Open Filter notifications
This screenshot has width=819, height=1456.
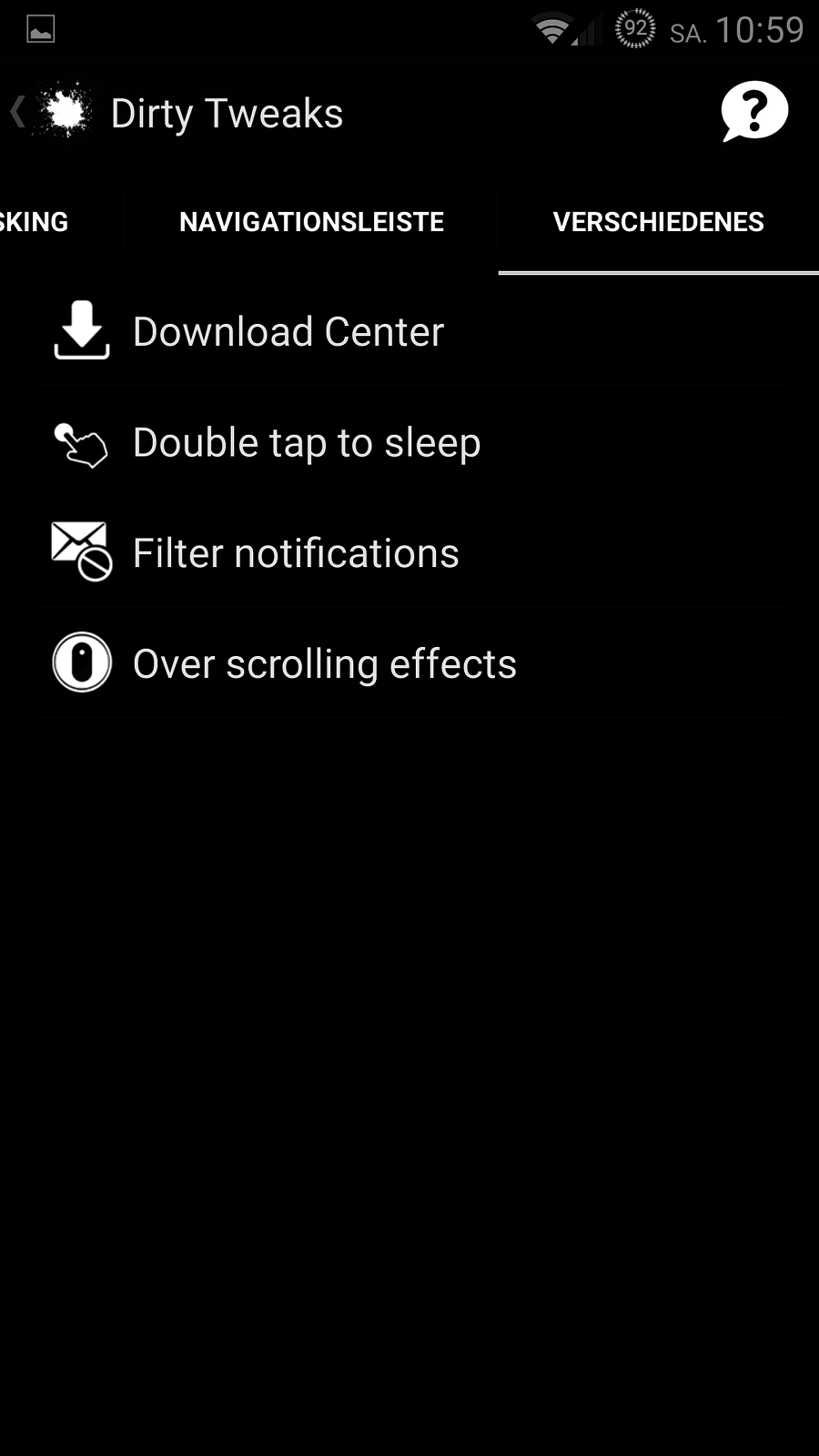tap(296, 553)
